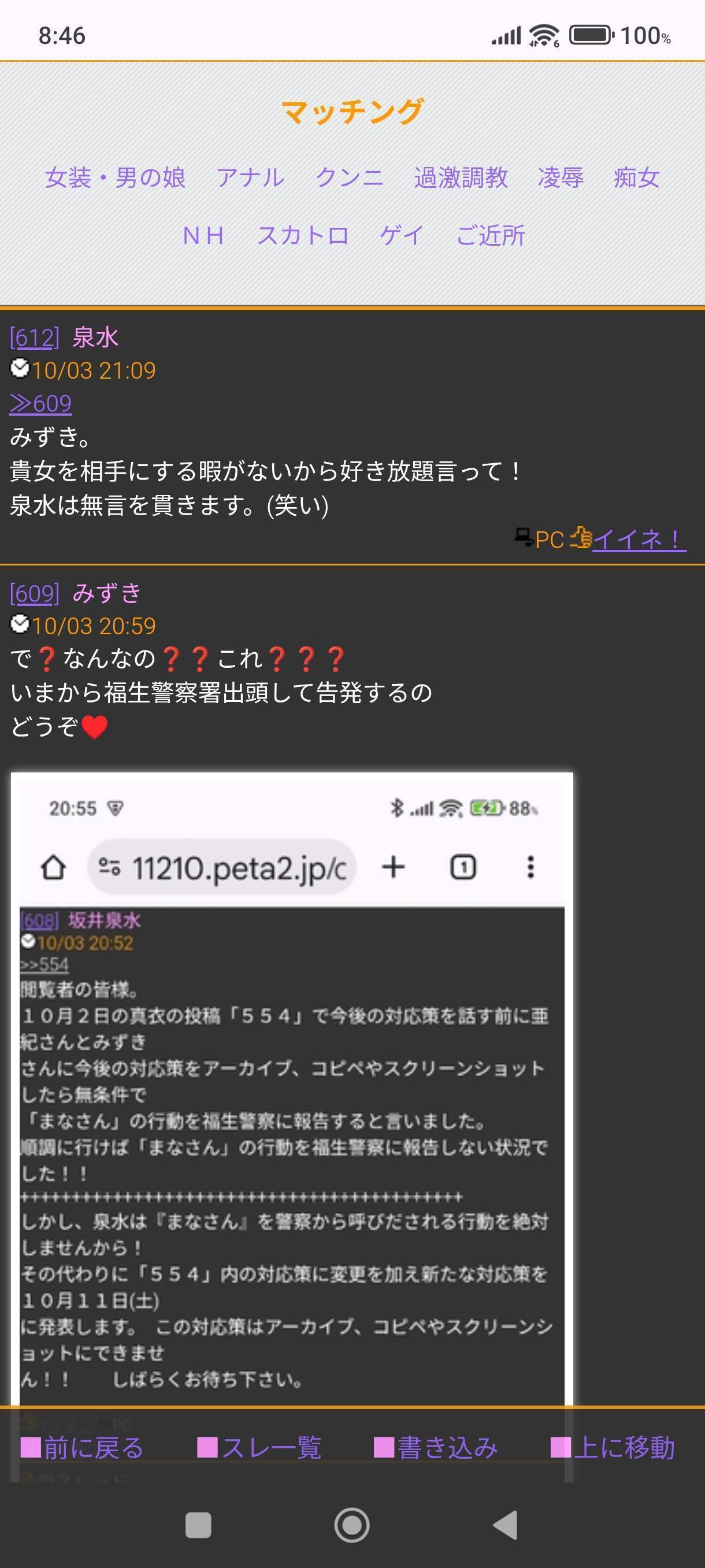Open the スレ一覧 thread list
The image size is (705, 1568).
pyautogui.click(x=259, y=1448)
